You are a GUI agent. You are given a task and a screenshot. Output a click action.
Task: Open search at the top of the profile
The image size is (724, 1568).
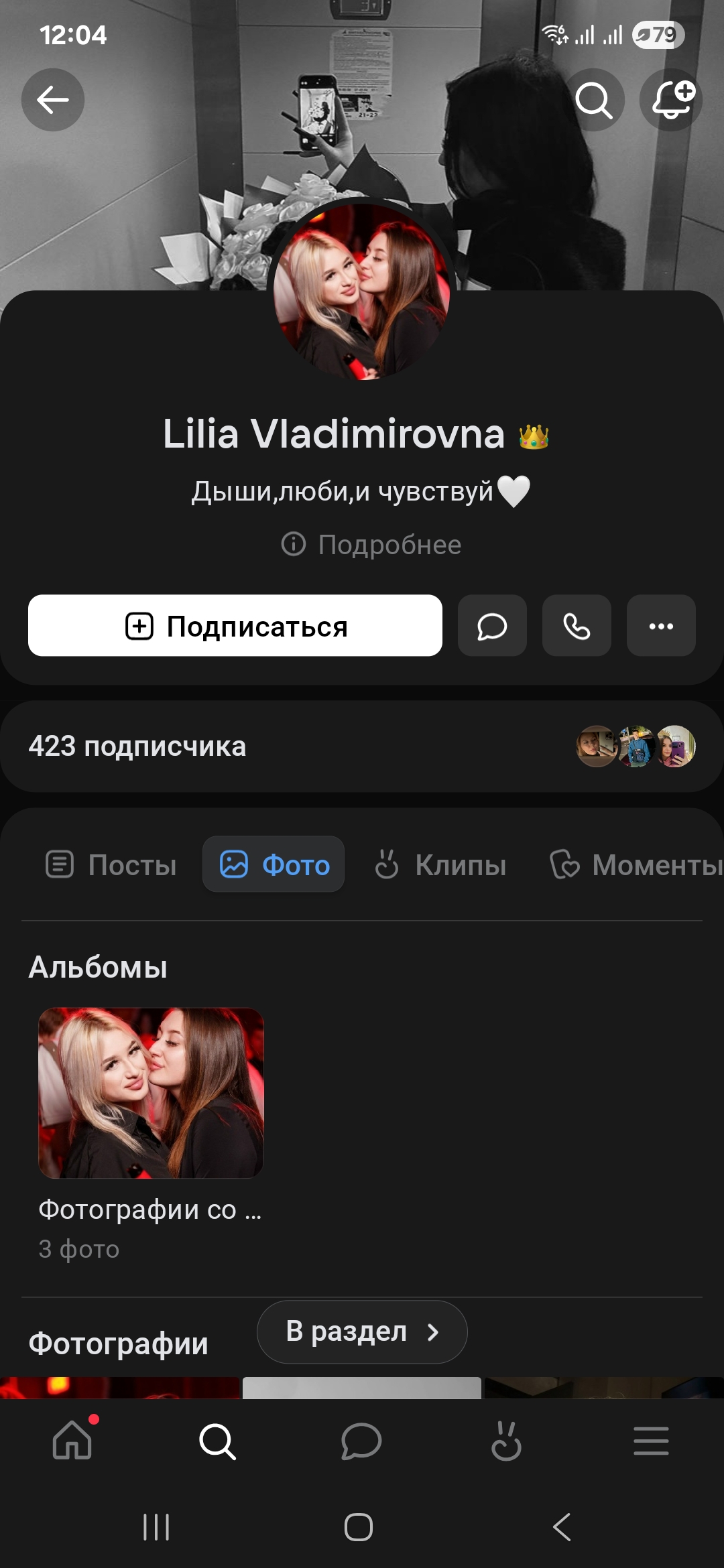click(594, 100)
